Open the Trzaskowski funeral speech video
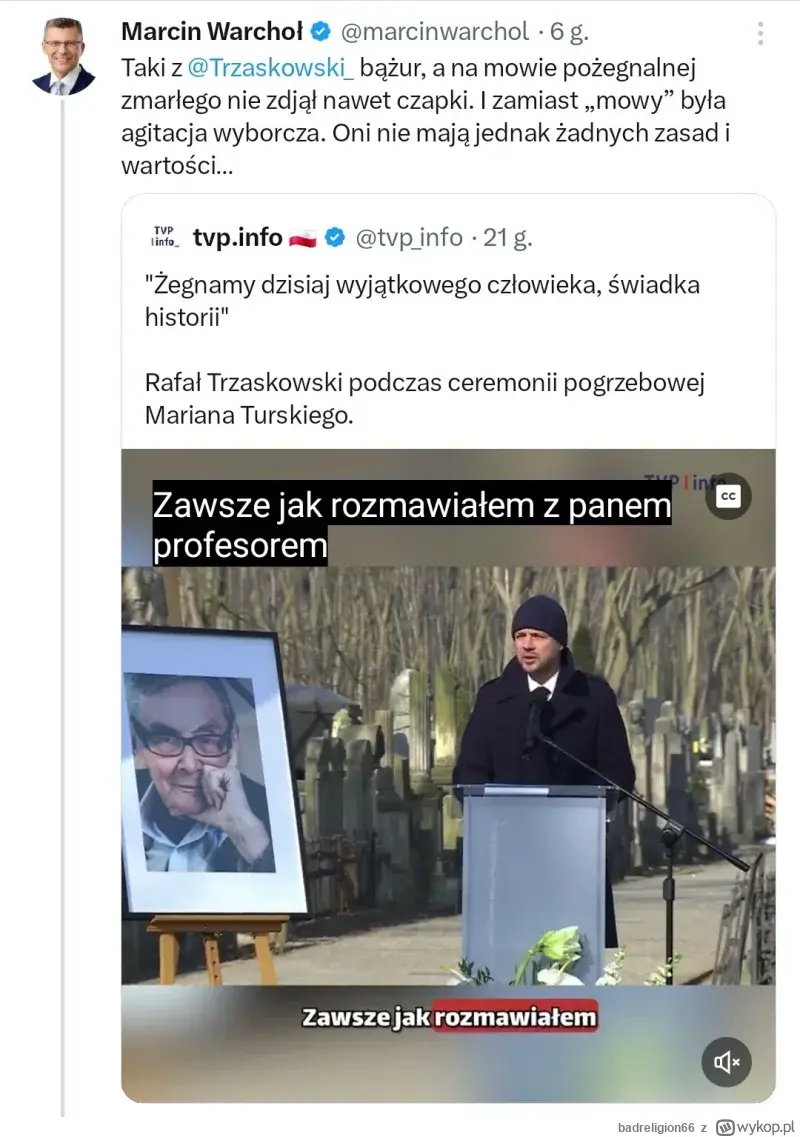This screenshot has width=800, height=1137. coord(448,770)
